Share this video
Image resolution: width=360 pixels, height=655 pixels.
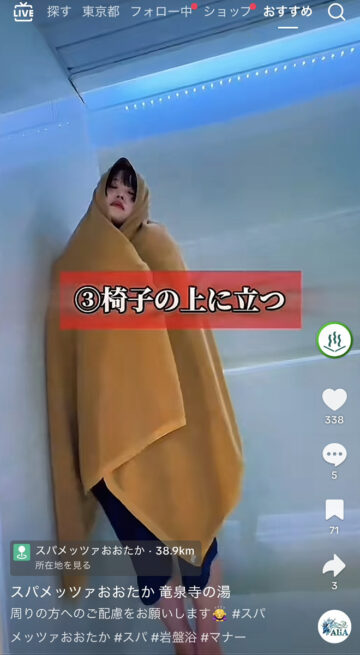pos(334,566)
